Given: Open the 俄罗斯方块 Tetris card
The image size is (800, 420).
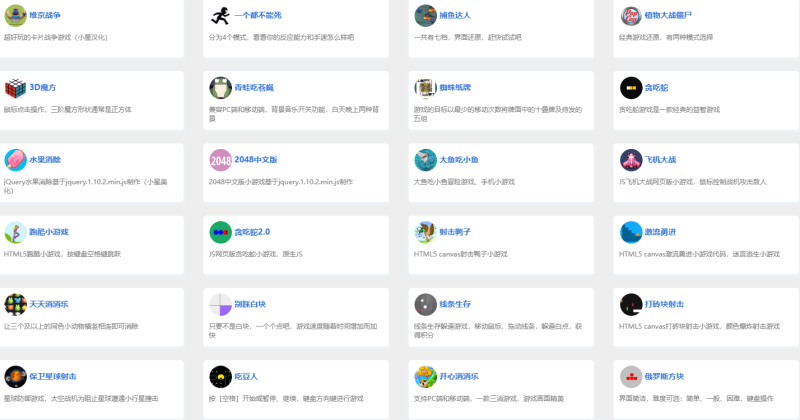Looking at the screenshot, I should click(666, 376).
